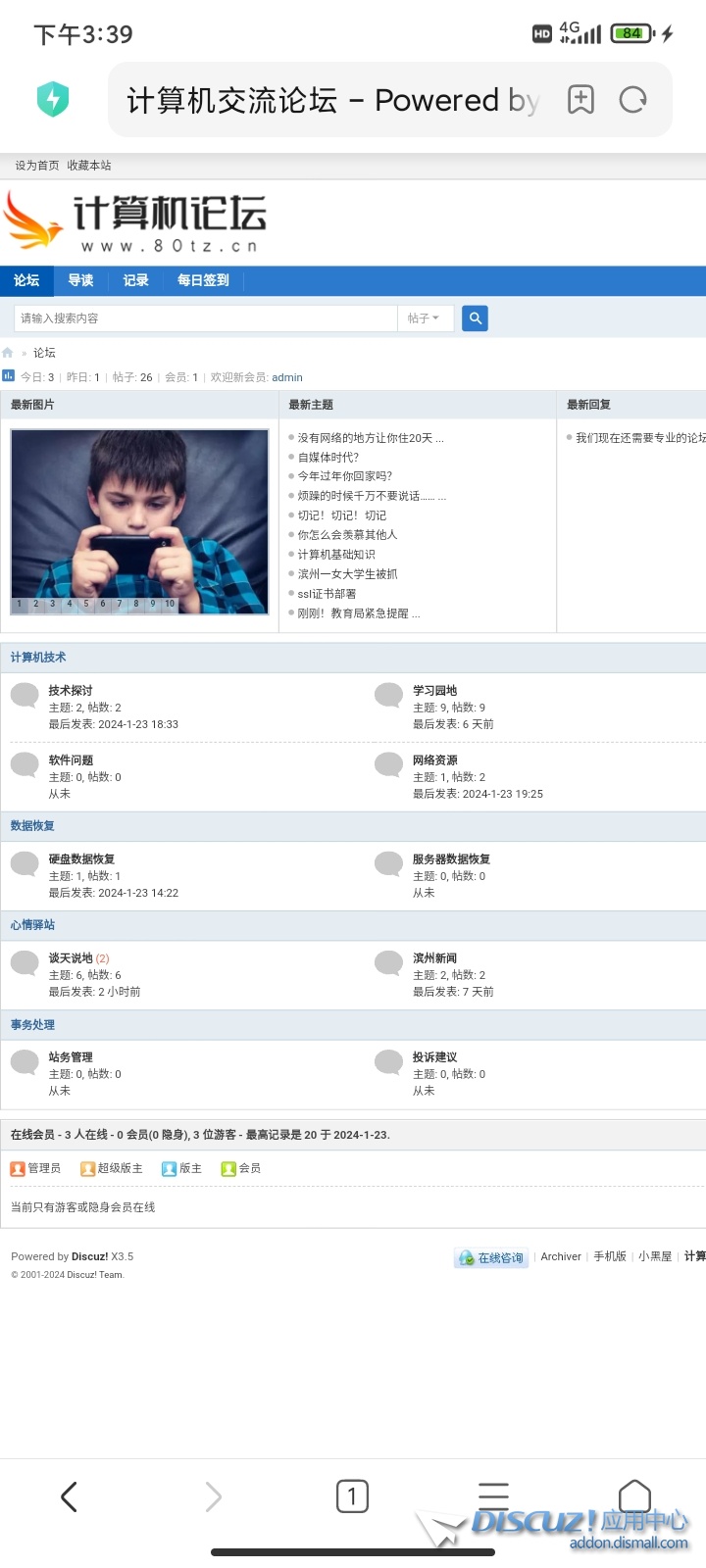Open the 投诉建议 board
Viewport: 706px width, 1568px height.
(434, 1057)
